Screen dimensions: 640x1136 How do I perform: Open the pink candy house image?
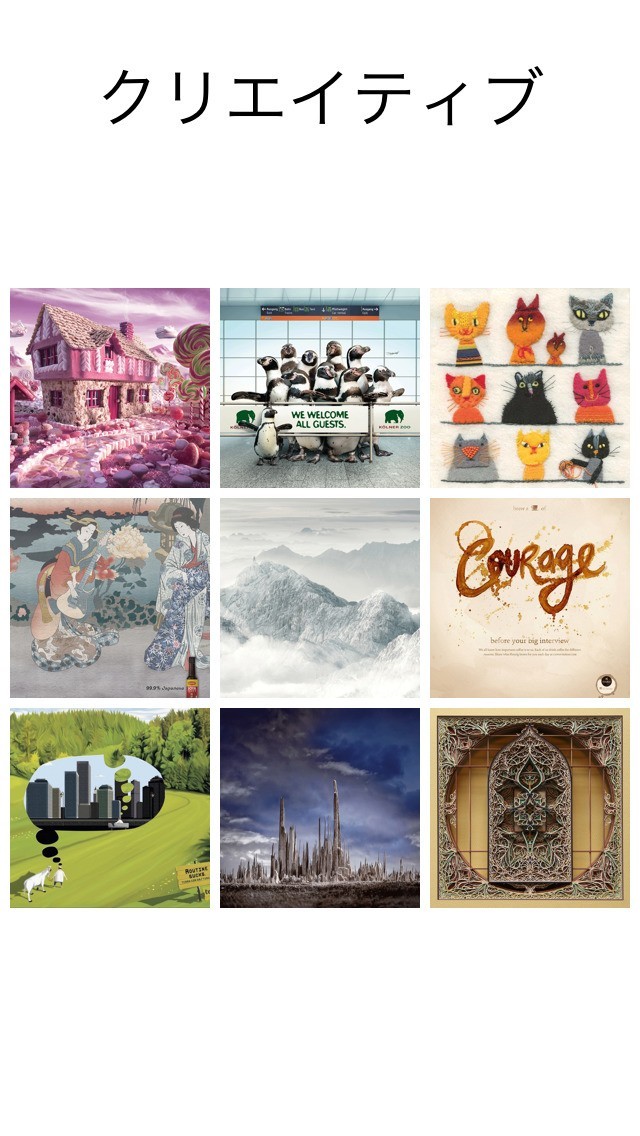pos(110,388)
